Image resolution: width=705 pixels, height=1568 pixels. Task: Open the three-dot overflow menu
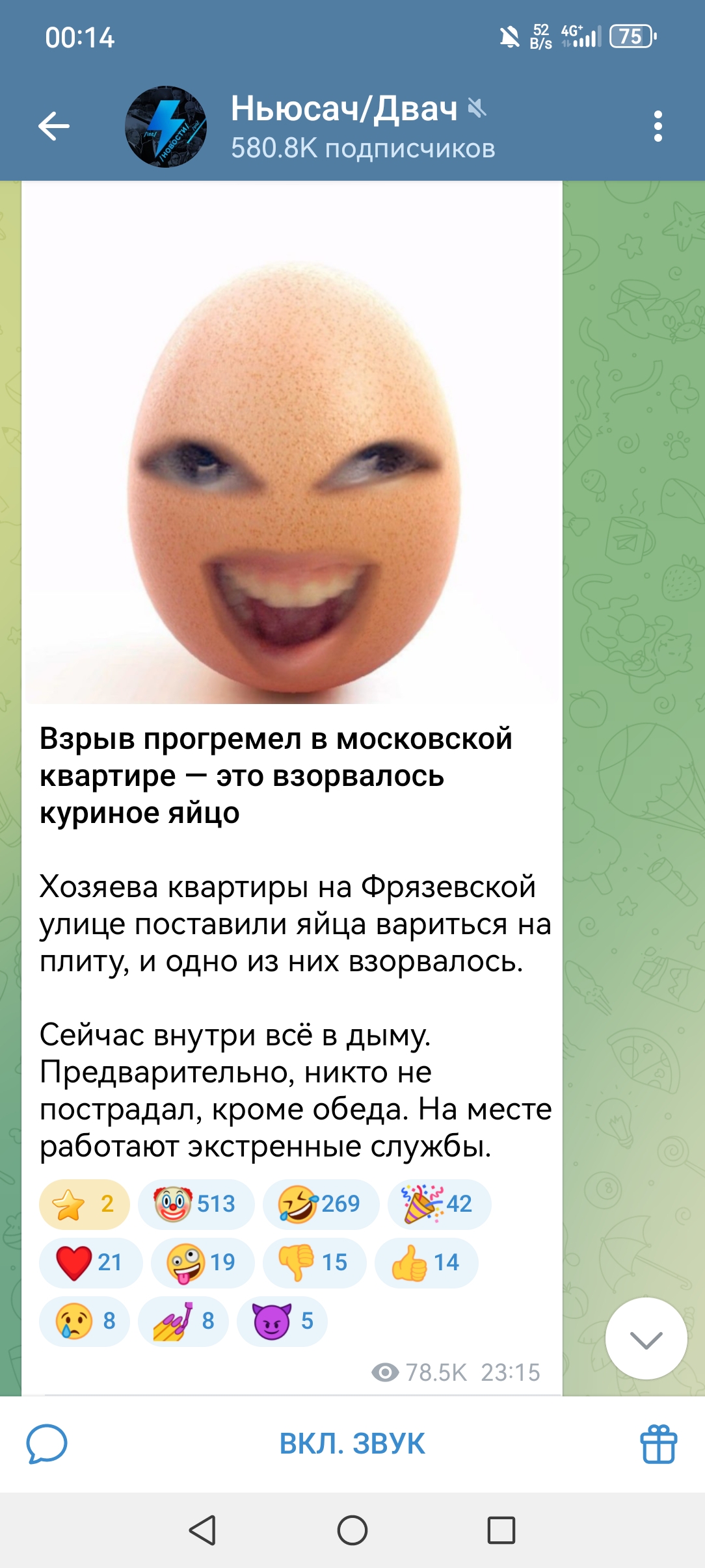(x=658, y=126)
